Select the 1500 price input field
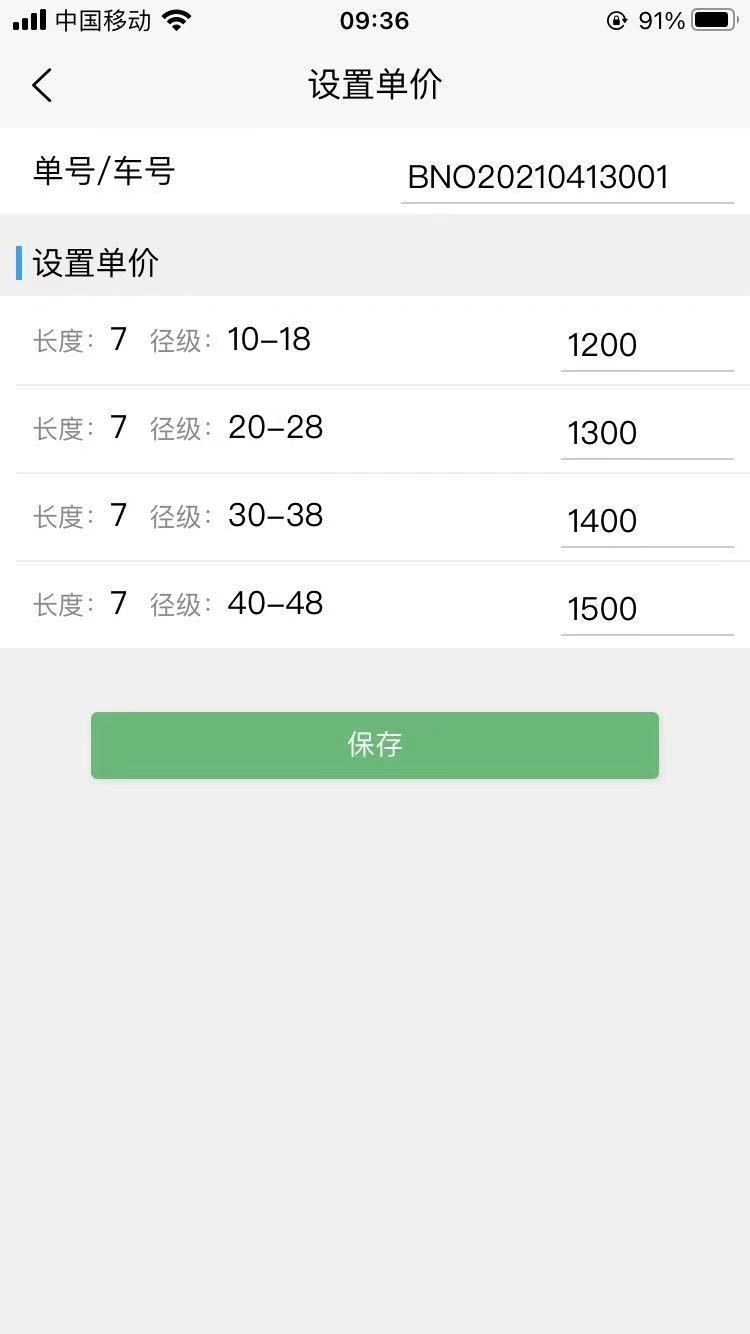 [648, 609]
